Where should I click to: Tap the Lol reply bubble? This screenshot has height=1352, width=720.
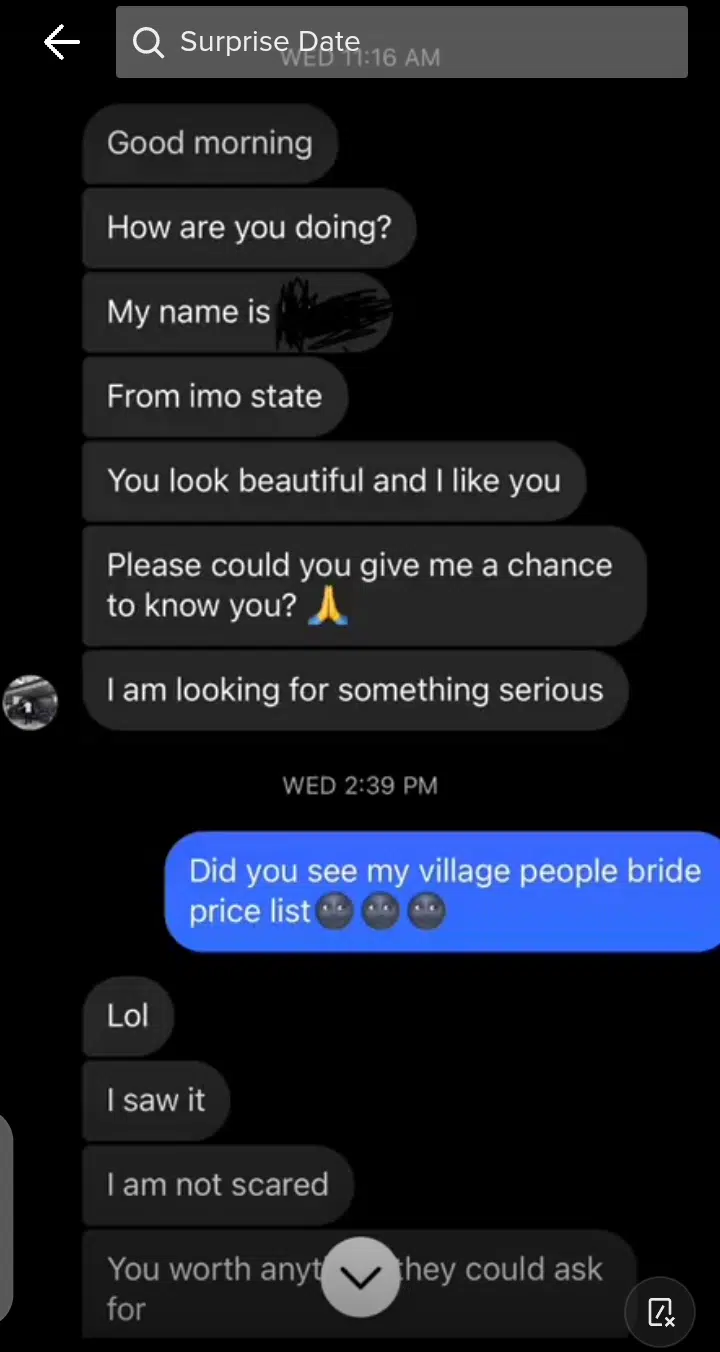127,1016
